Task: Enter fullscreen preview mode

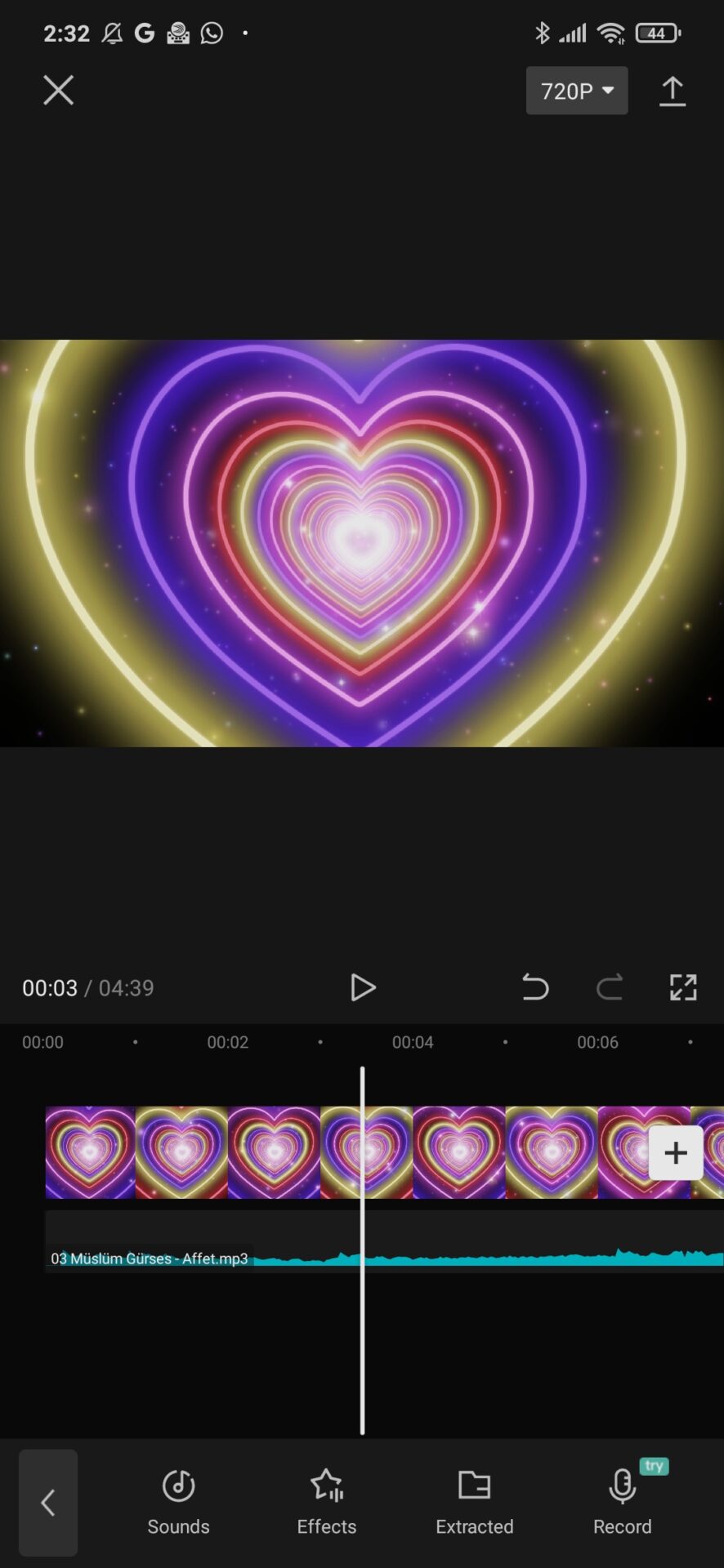Action: [683, 987]
